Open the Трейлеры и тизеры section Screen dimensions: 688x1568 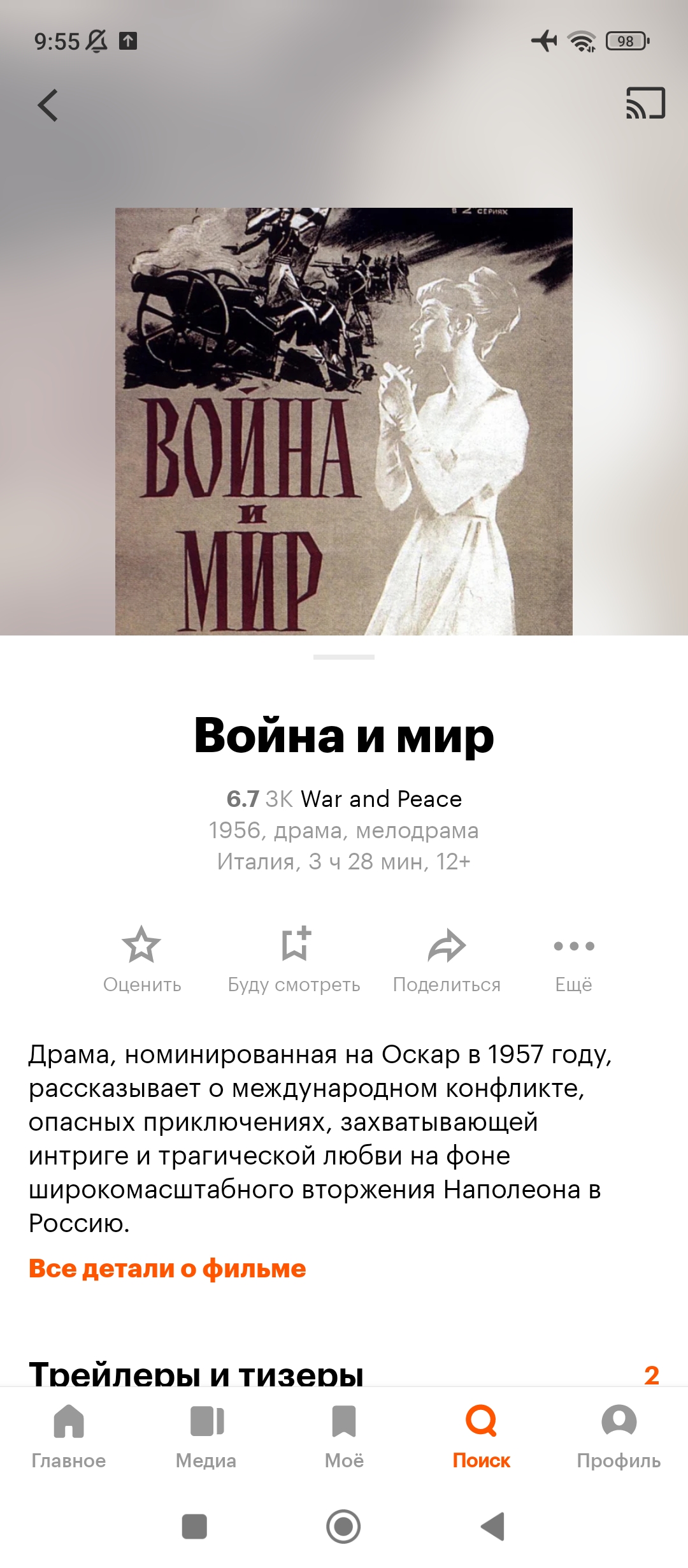point(196,1374)
